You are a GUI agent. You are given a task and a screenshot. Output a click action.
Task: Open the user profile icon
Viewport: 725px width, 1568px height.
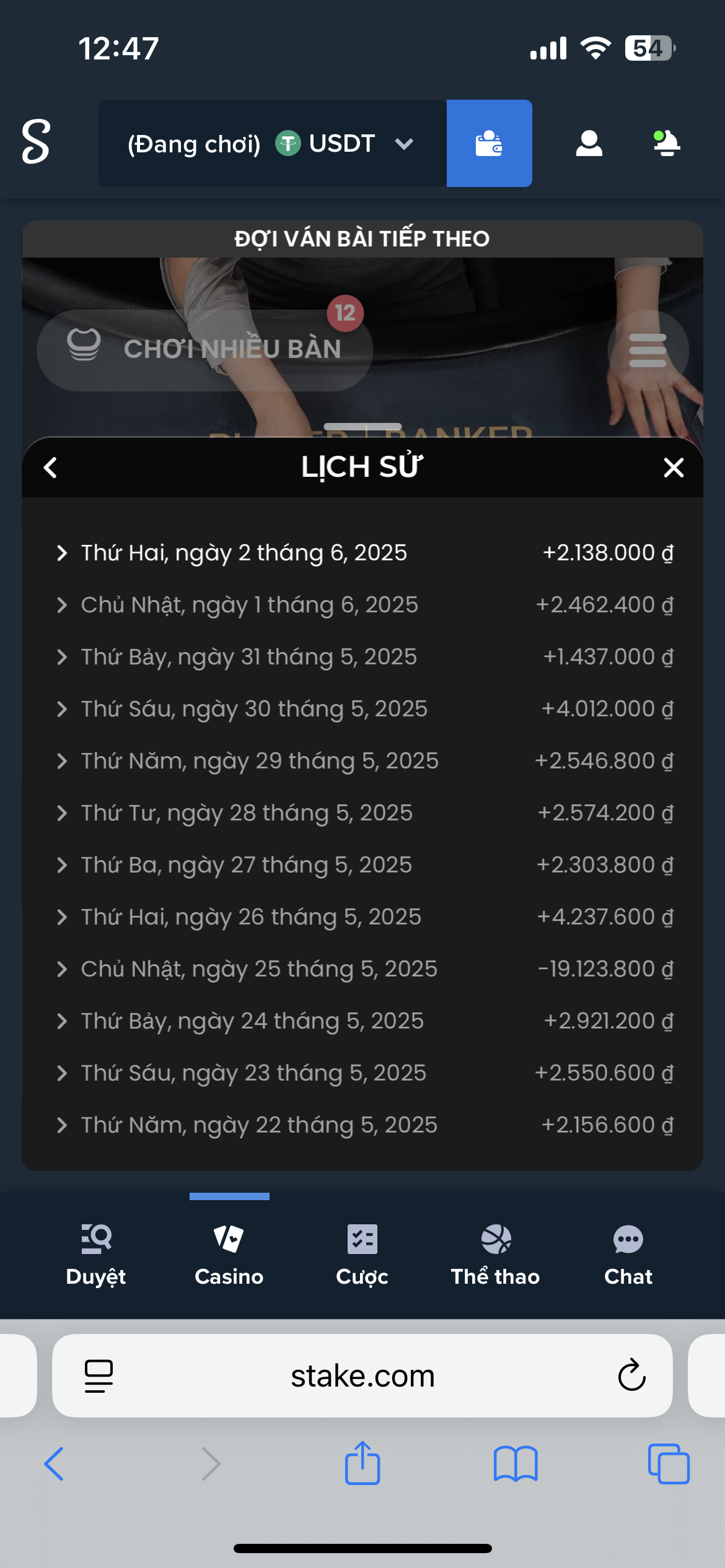(x=589, y=144)
